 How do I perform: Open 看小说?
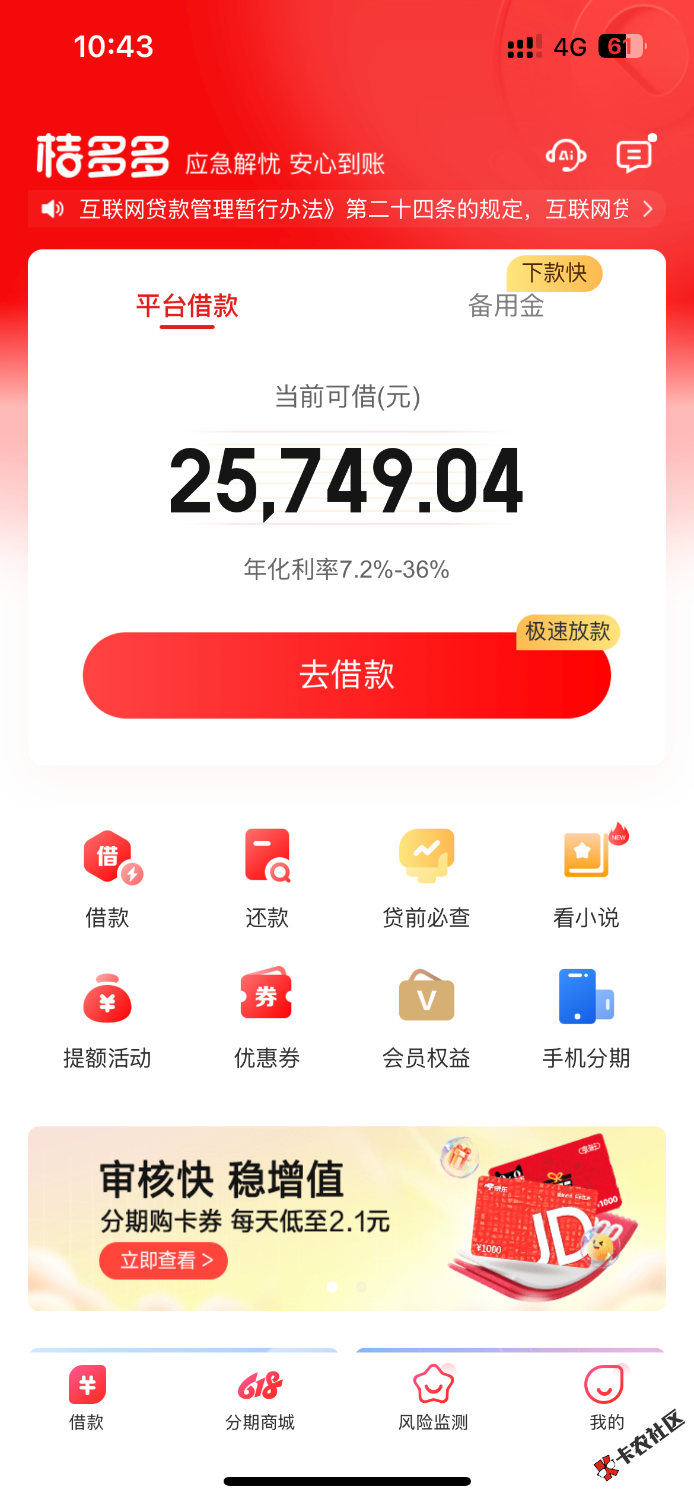(x=586, y=878)
